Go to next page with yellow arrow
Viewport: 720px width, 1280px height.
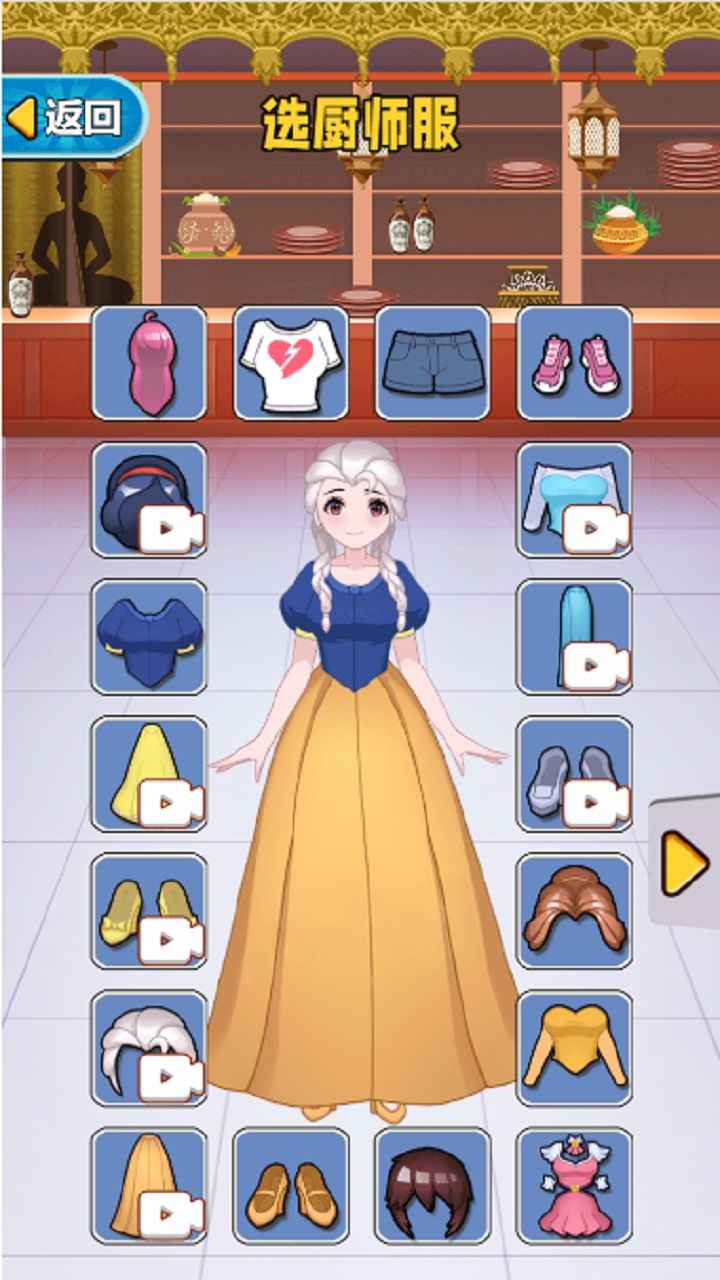click(686, 862)
